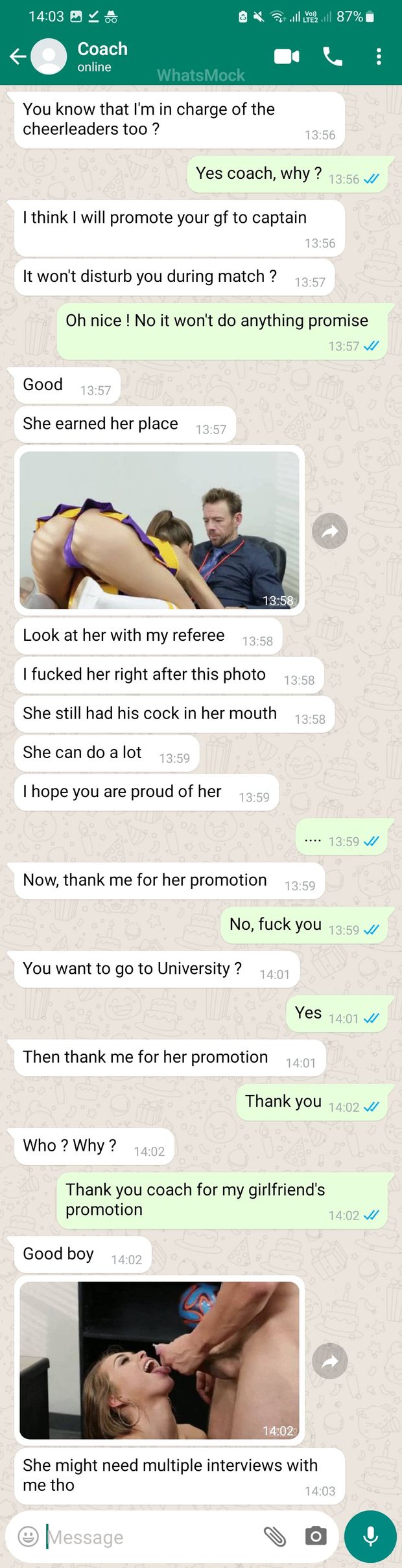
Task: Focus the Message text field
Action: (x=149, y=1537)
